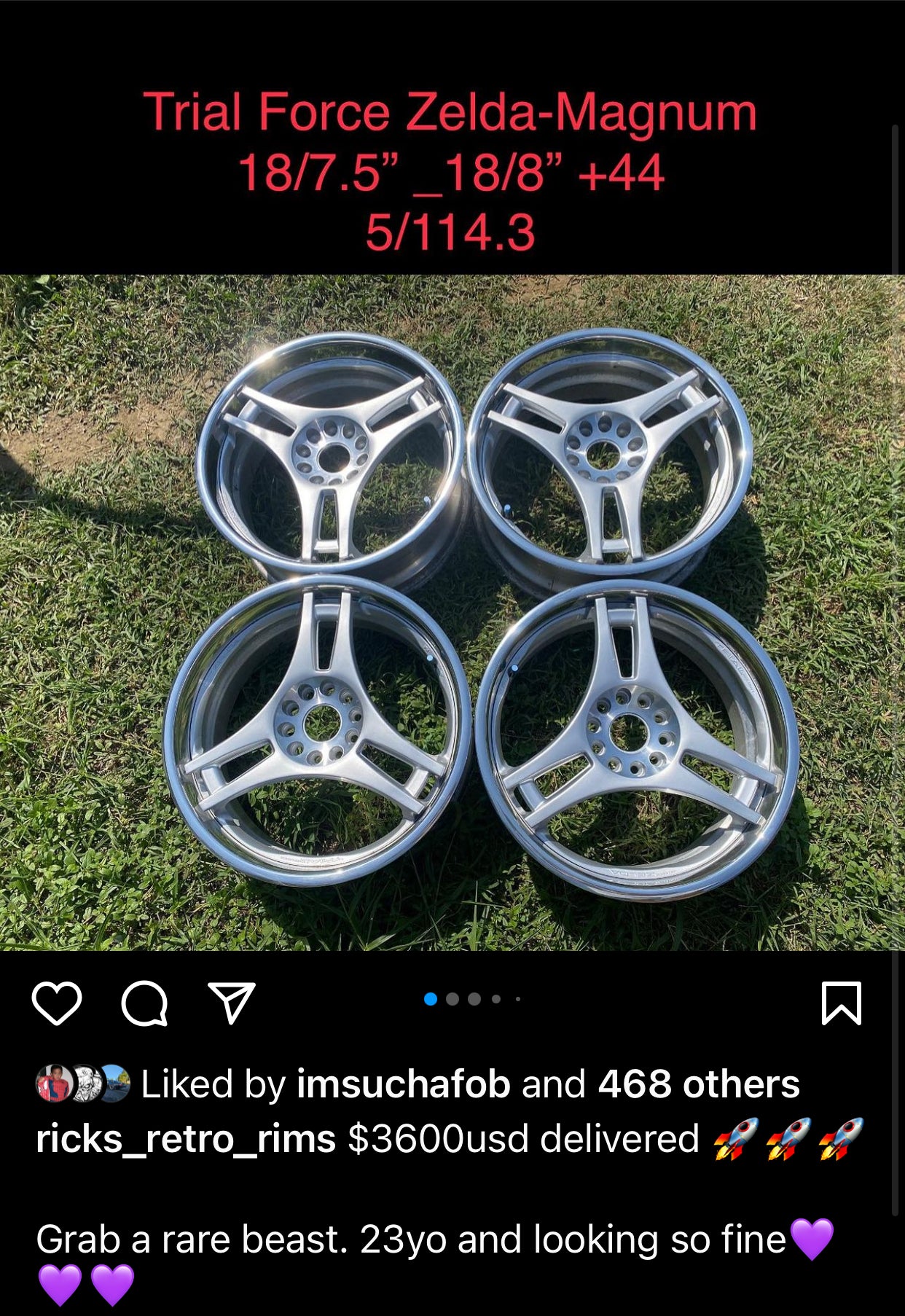Like the Trial Force Zelda-Magnum post
The image size is (905, 1316).
point(57,1003)
